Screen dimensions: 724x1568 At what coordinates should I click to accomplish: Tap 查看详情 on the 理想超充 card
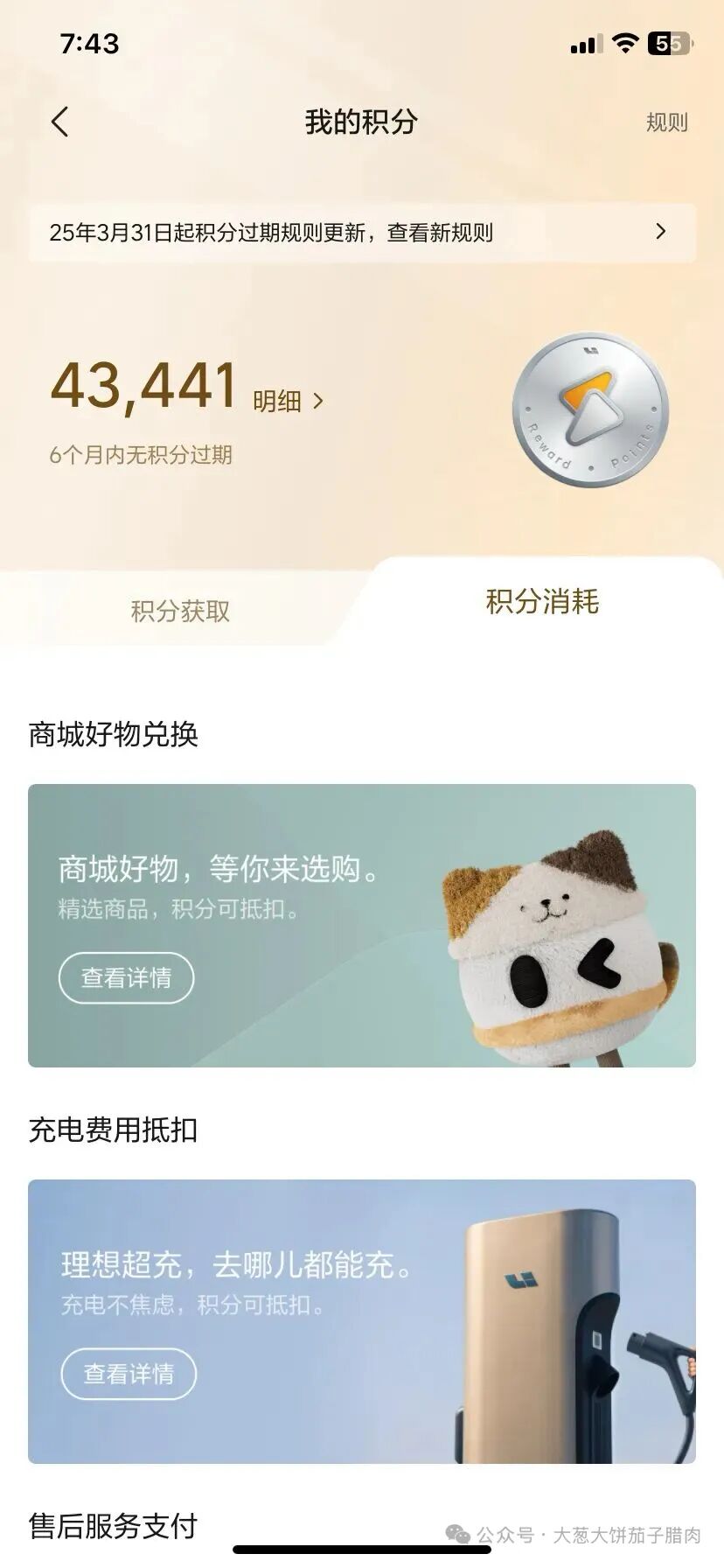pyautogui.click(x=129, y=1374)
